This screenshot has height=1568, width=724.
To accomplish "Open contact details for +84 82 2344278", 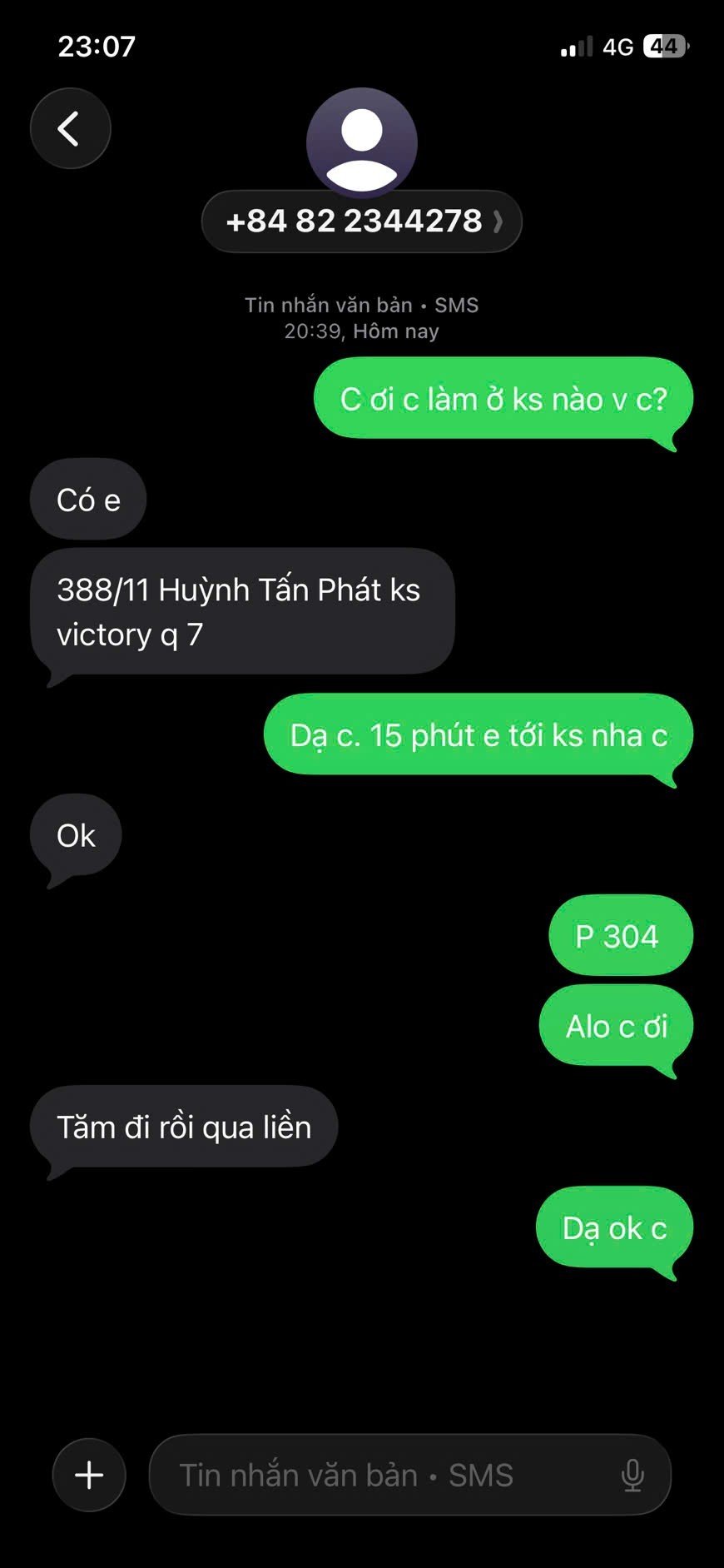I will 361,222.
